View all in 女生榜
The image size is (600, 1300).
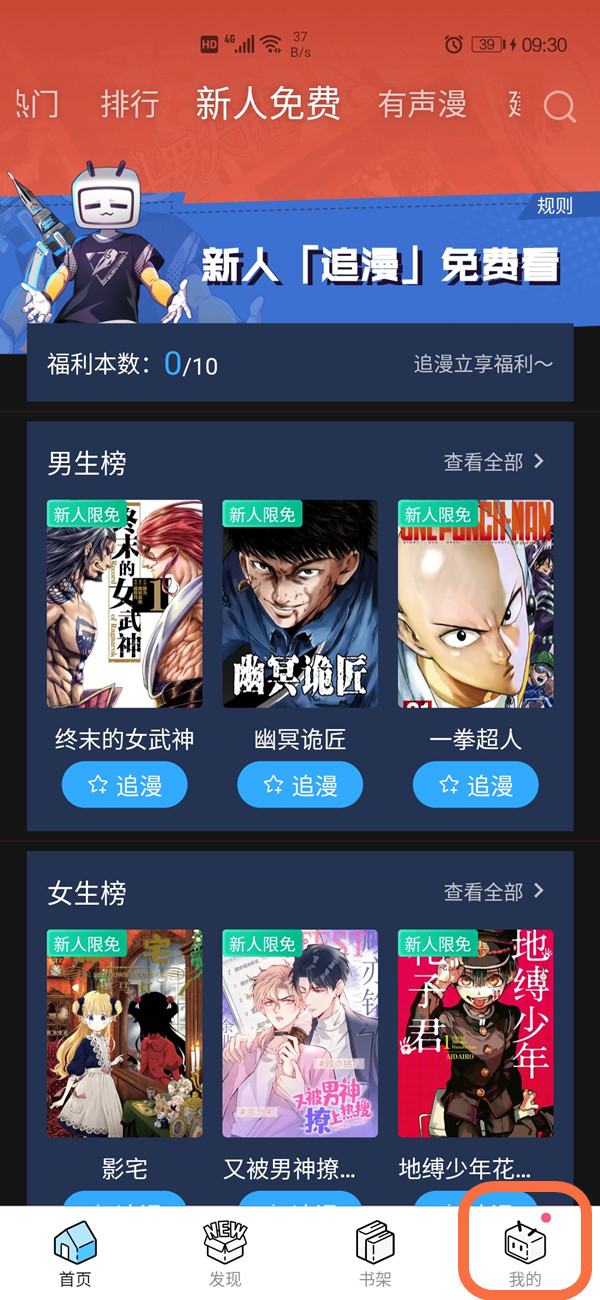click(x=494, y=891)
